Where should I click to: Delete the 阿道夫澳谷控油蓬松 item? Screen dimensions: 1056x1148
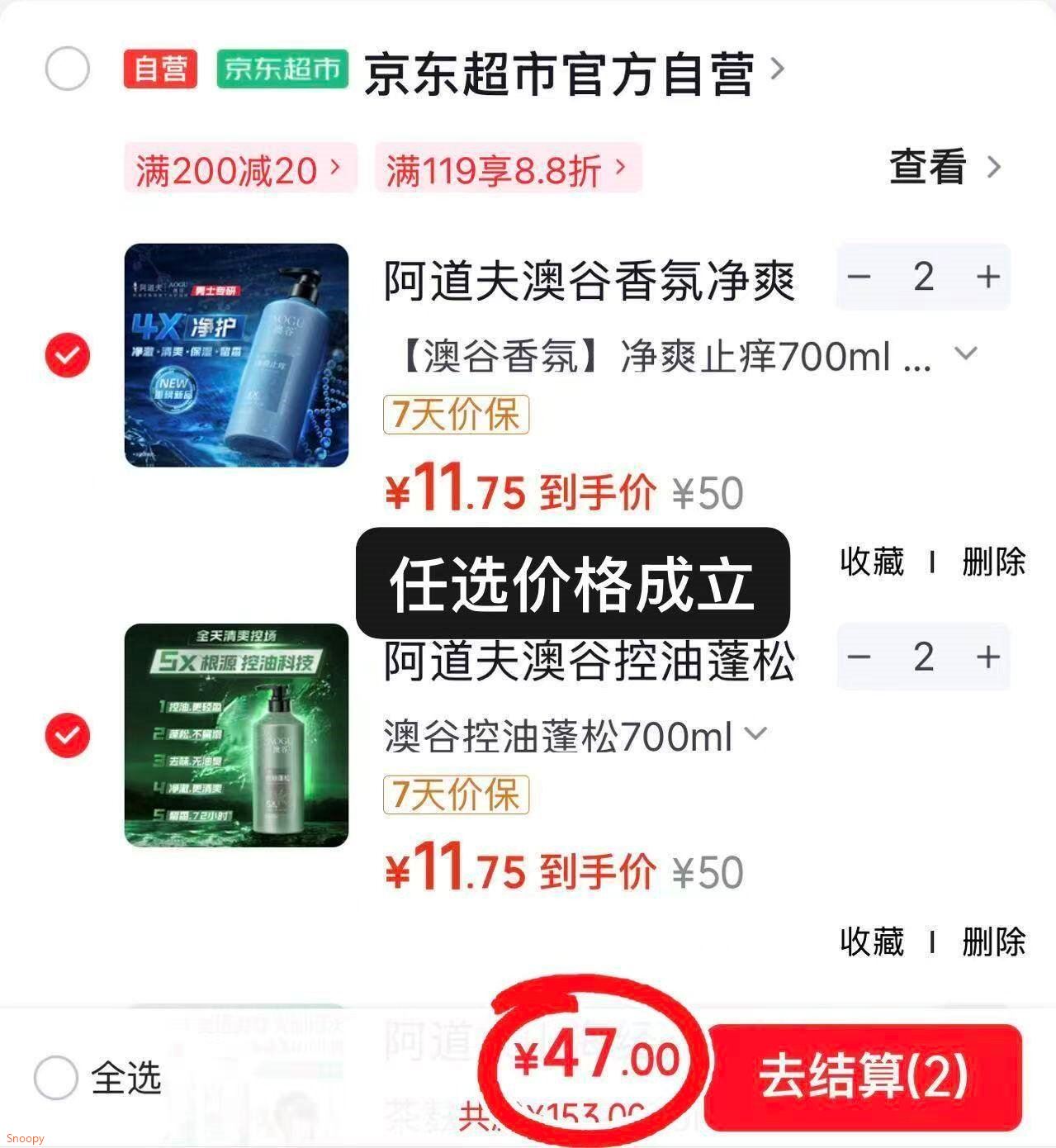pyautogui.click(x=993, y=942)
